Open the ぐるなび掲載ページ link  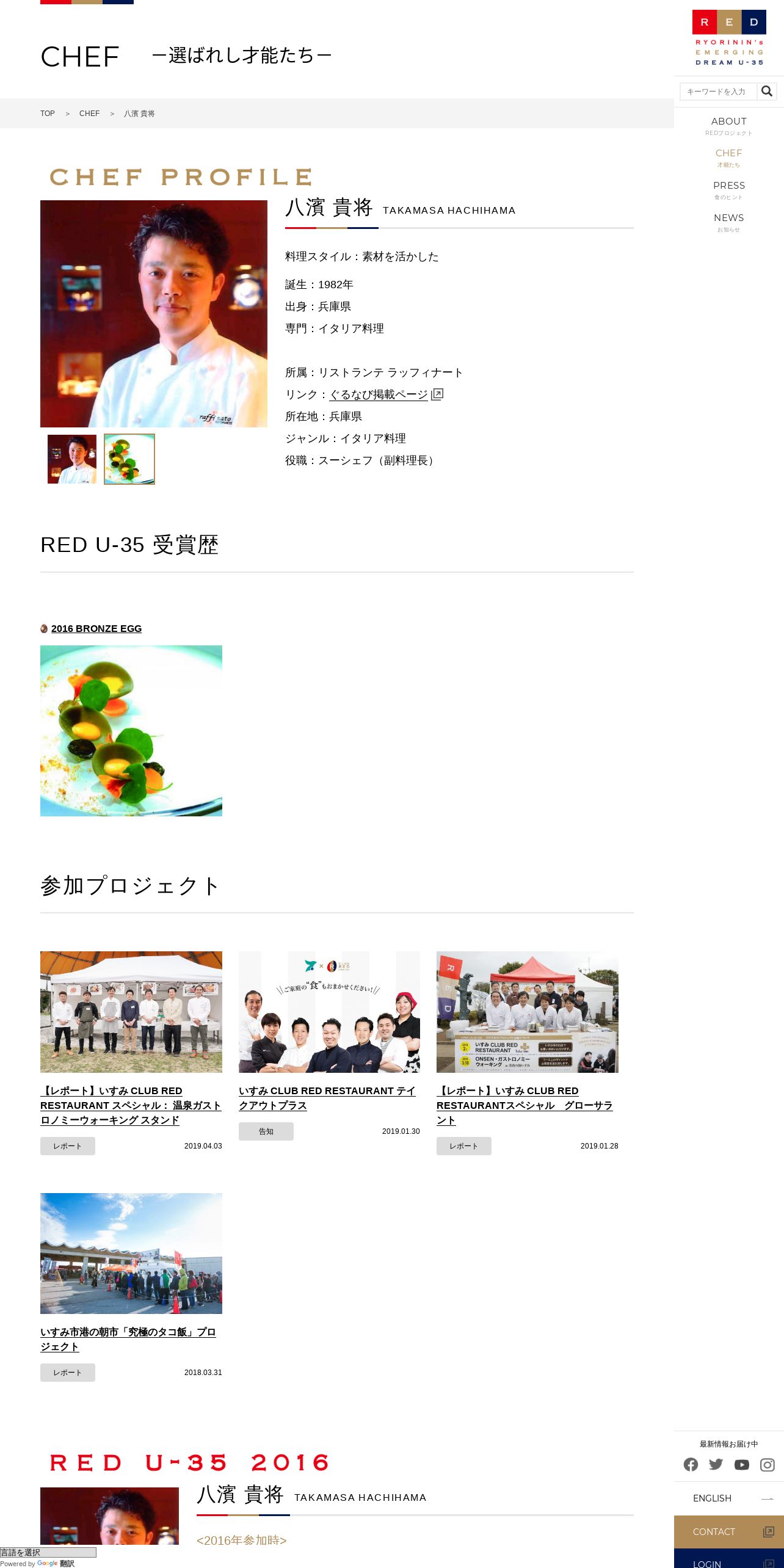click(379, 394)
